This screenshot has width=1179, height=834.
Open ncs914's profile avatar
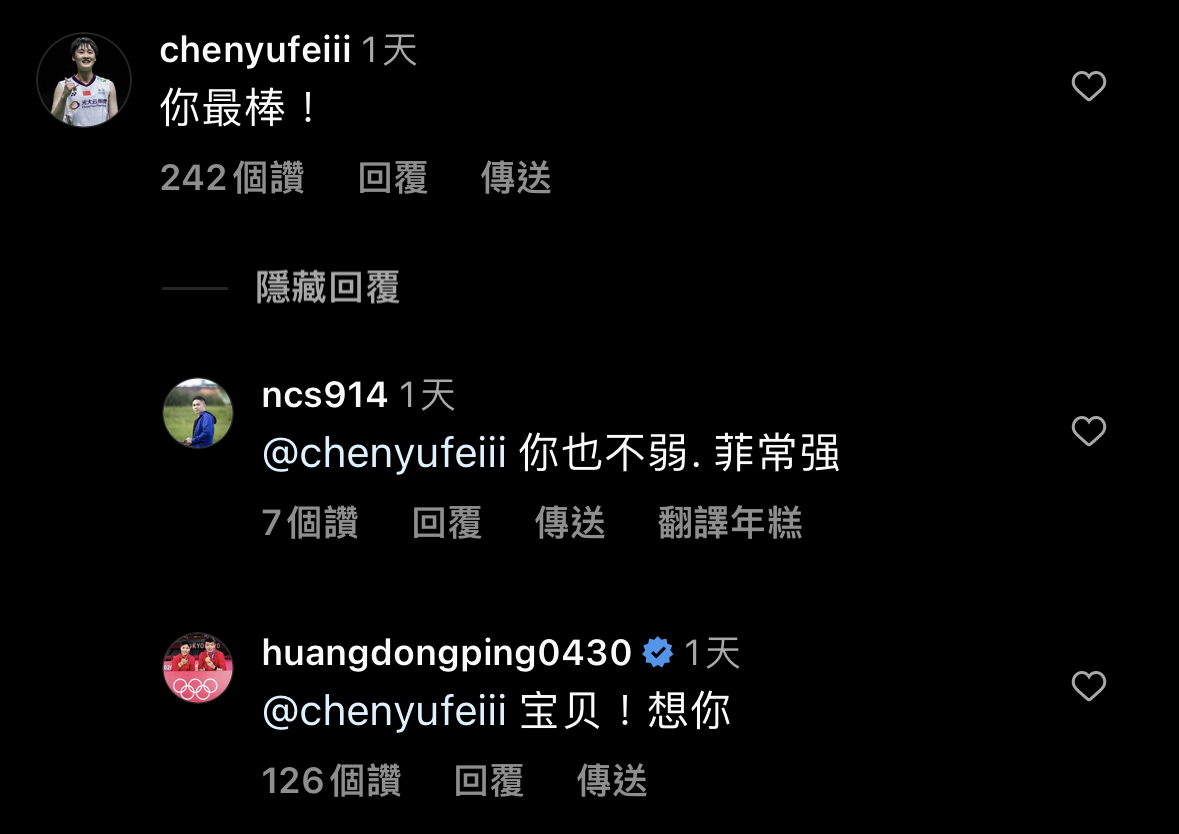coord(198,413)
